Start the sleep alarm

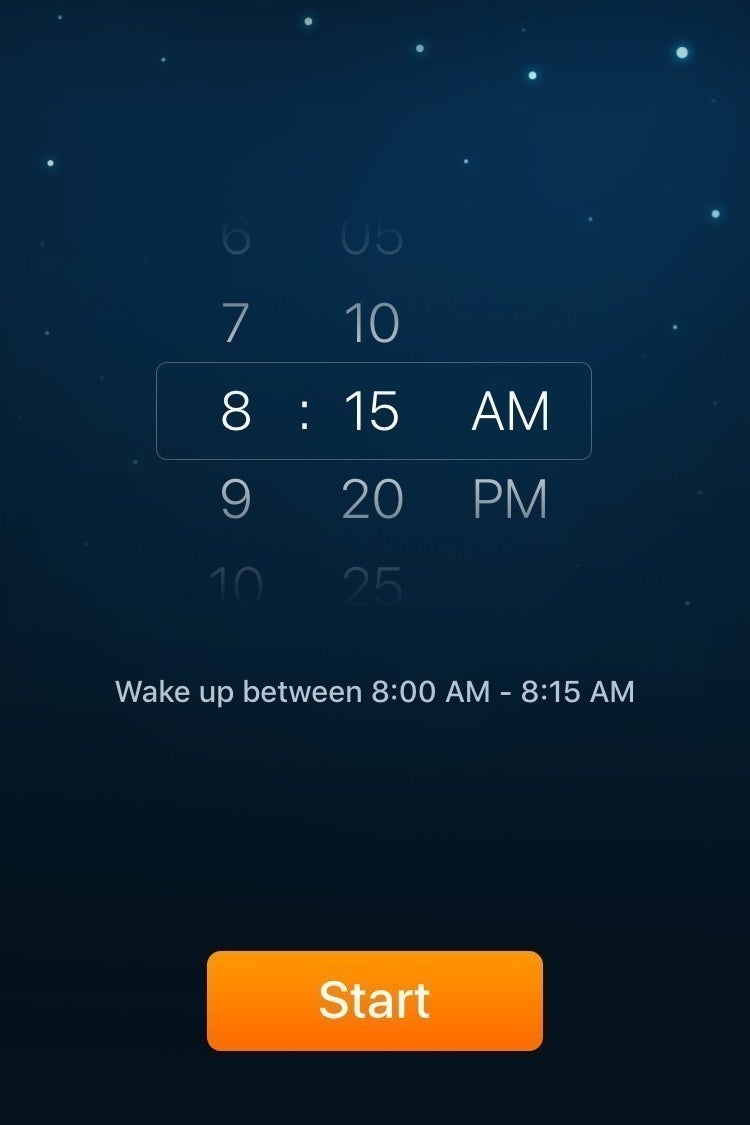tap(375, 1000)
